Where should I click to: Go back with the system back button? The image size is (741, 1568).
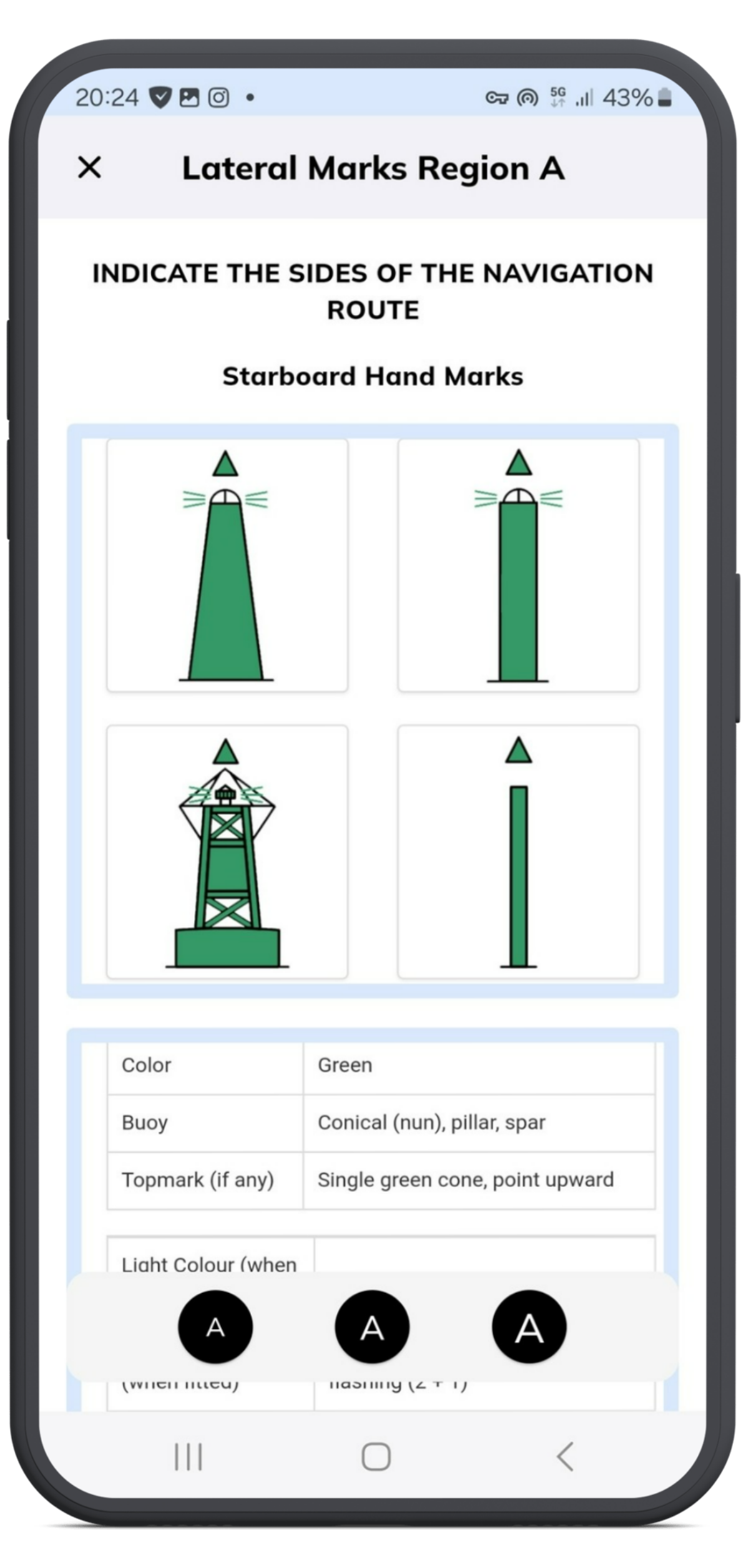(564, 1457)
